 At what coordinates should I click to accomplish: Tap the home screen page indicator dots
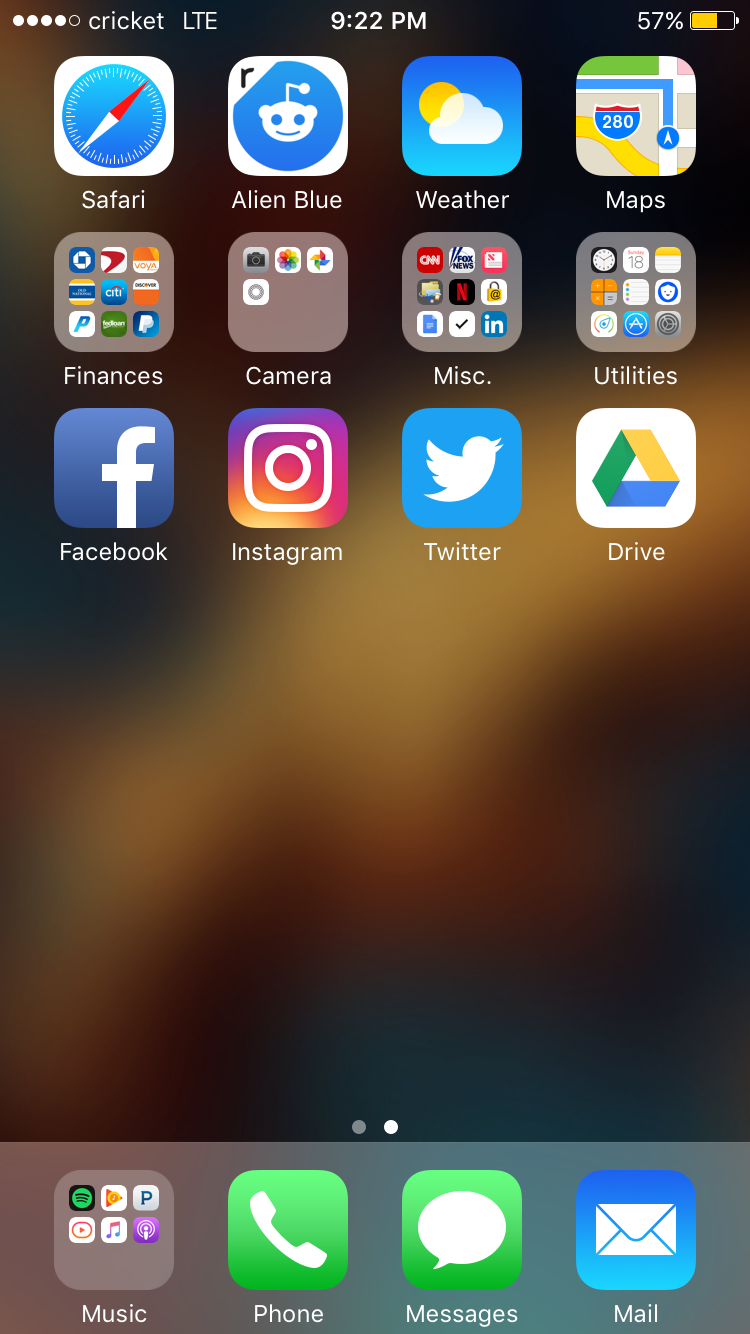click(x=375, y=1127)
